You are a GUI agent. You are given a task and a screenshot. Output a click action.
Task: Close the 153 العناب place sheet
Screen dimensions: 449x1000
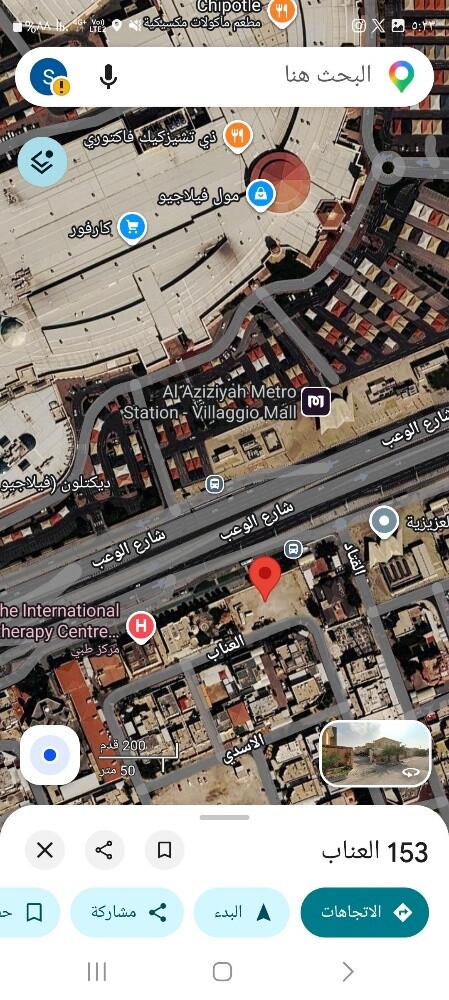(45, 849)
